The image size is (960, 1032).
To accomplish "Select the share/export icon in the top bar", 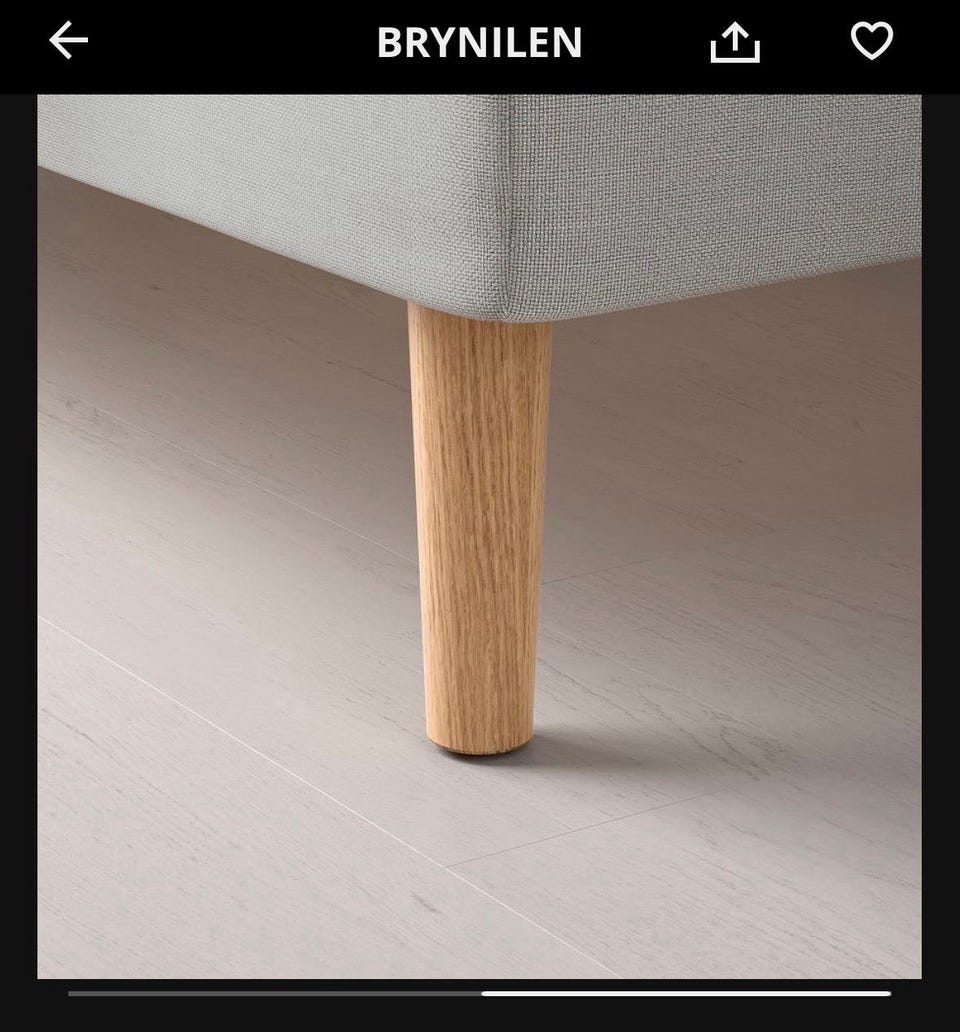I will pos(737,43).
